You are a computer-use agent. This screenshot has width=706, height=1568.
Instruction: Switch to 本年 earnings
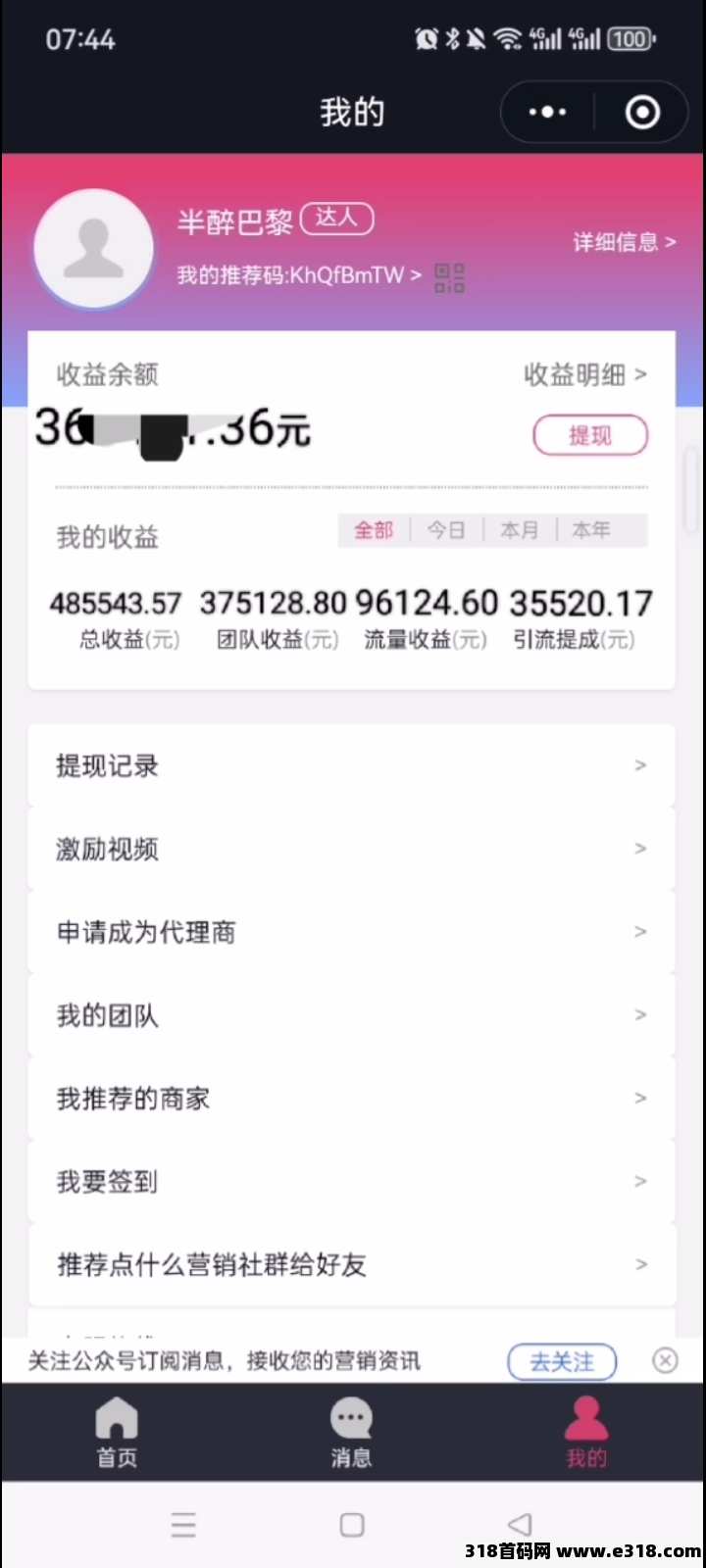point(591,530)
